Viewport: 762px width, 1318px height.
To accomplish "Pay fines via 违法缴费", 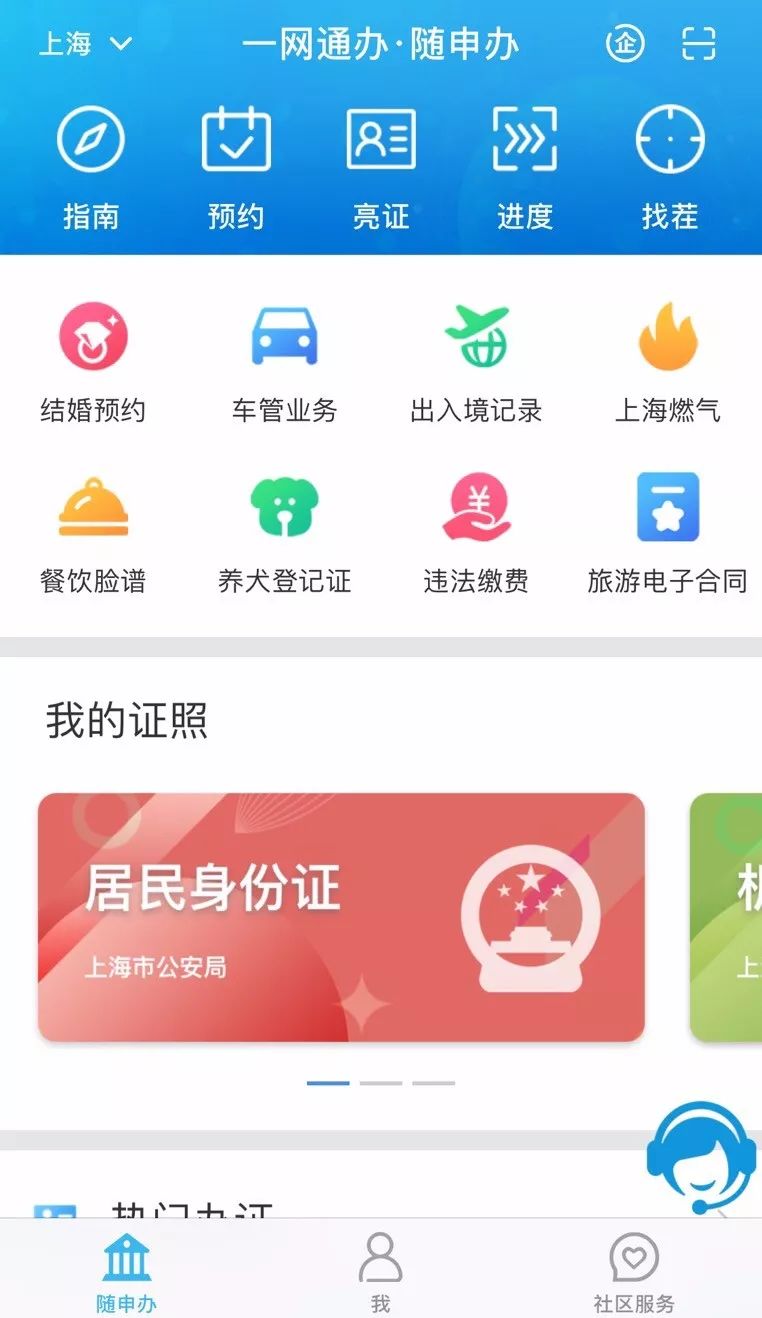I will point(476,535).
